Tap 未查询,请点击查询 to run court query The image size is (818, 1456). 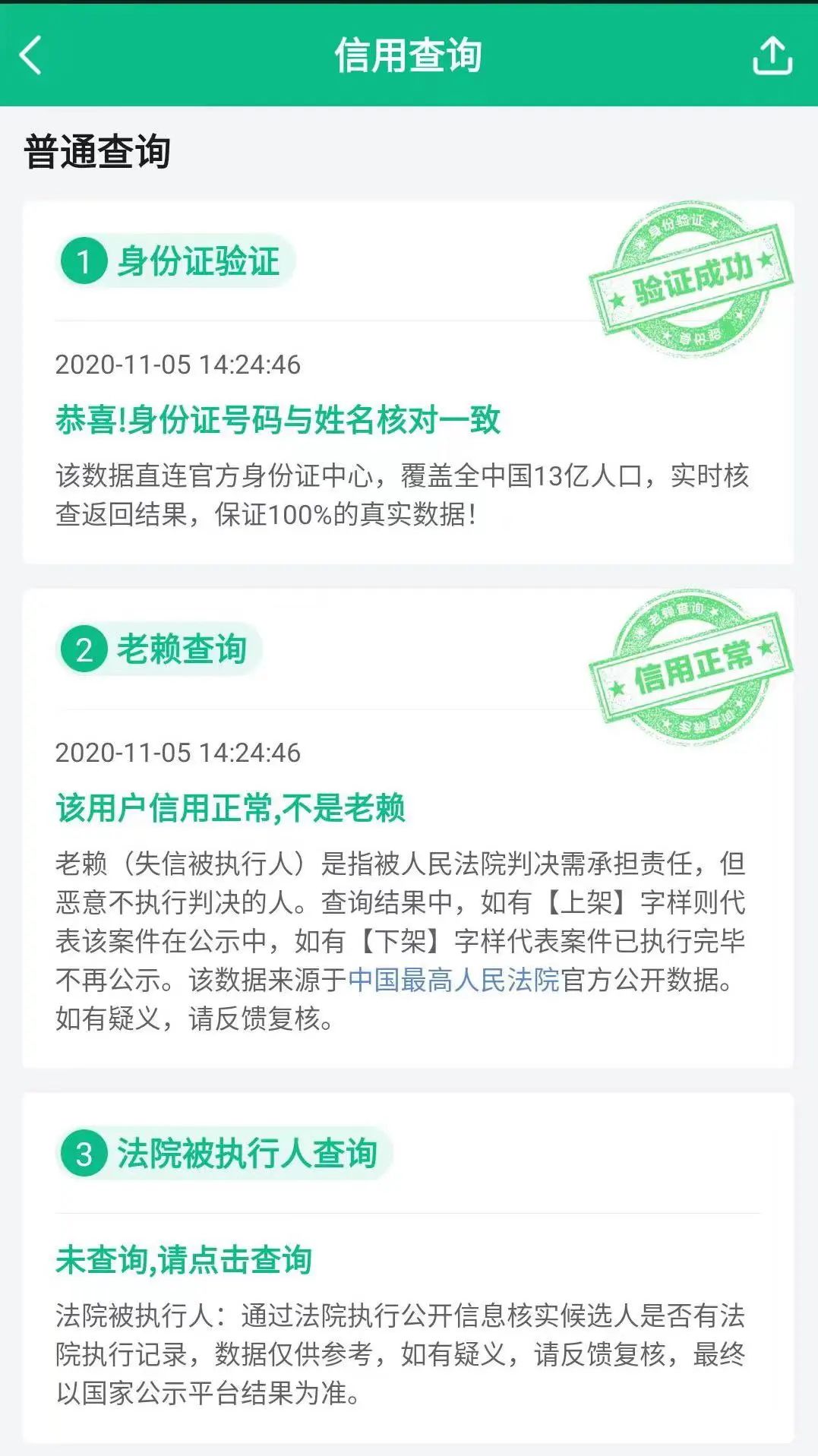[184, 1260]
